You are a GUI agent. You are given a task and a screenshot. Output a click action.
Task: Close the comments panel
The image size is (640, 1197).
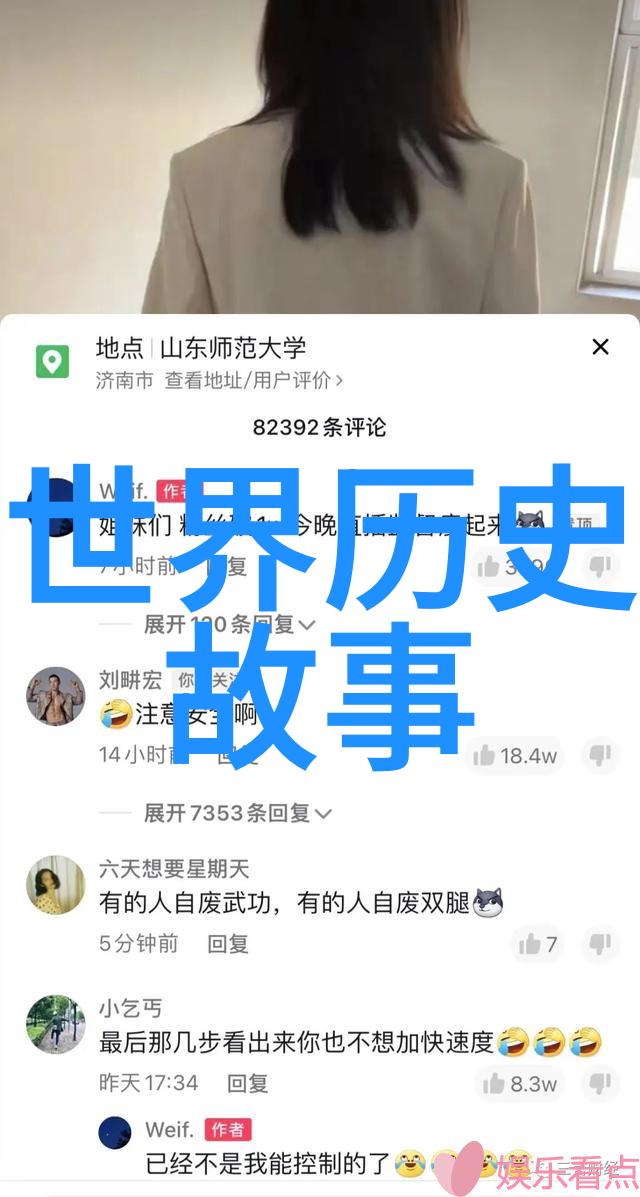click(600, 347)
